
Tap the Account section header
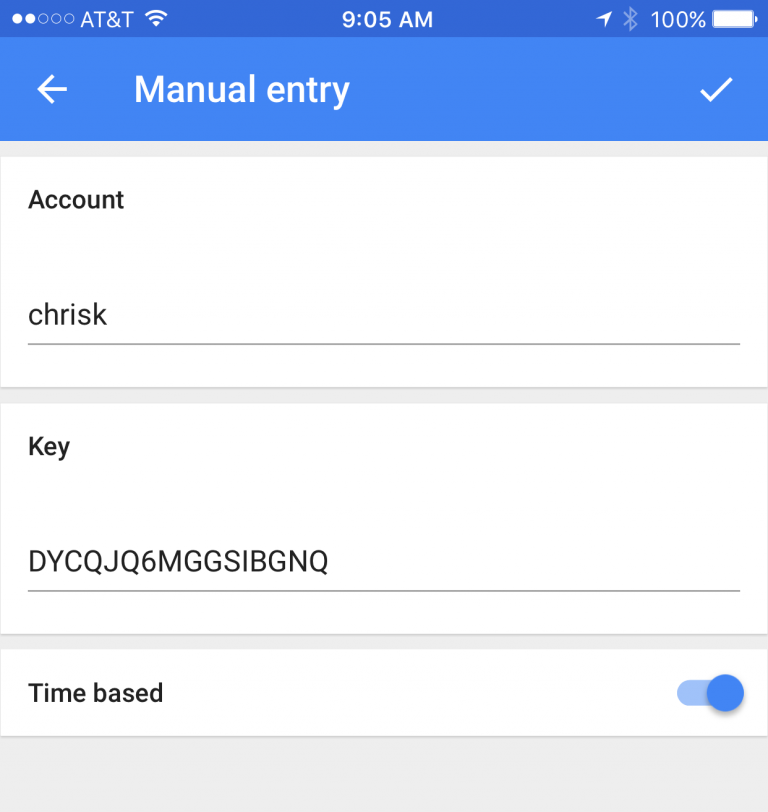pos(76,200)
